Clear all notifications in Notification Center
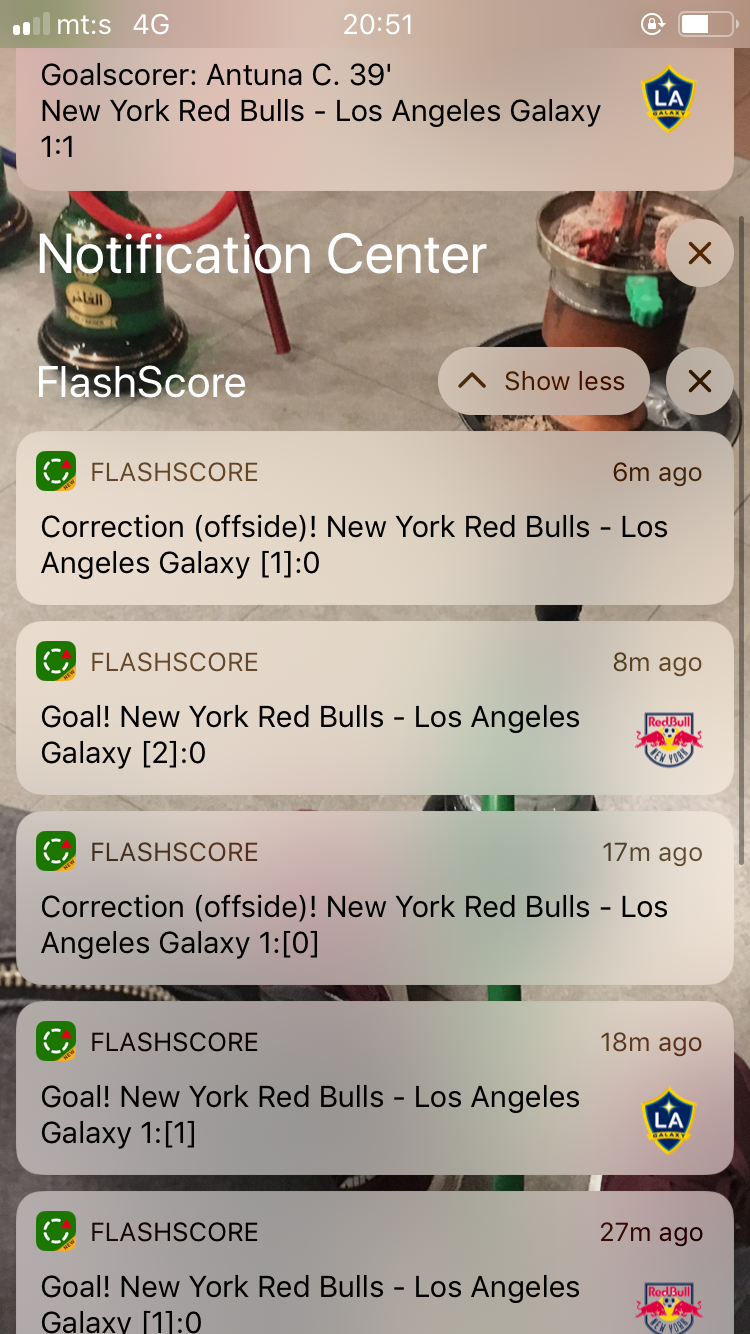 tap(699, 254)
